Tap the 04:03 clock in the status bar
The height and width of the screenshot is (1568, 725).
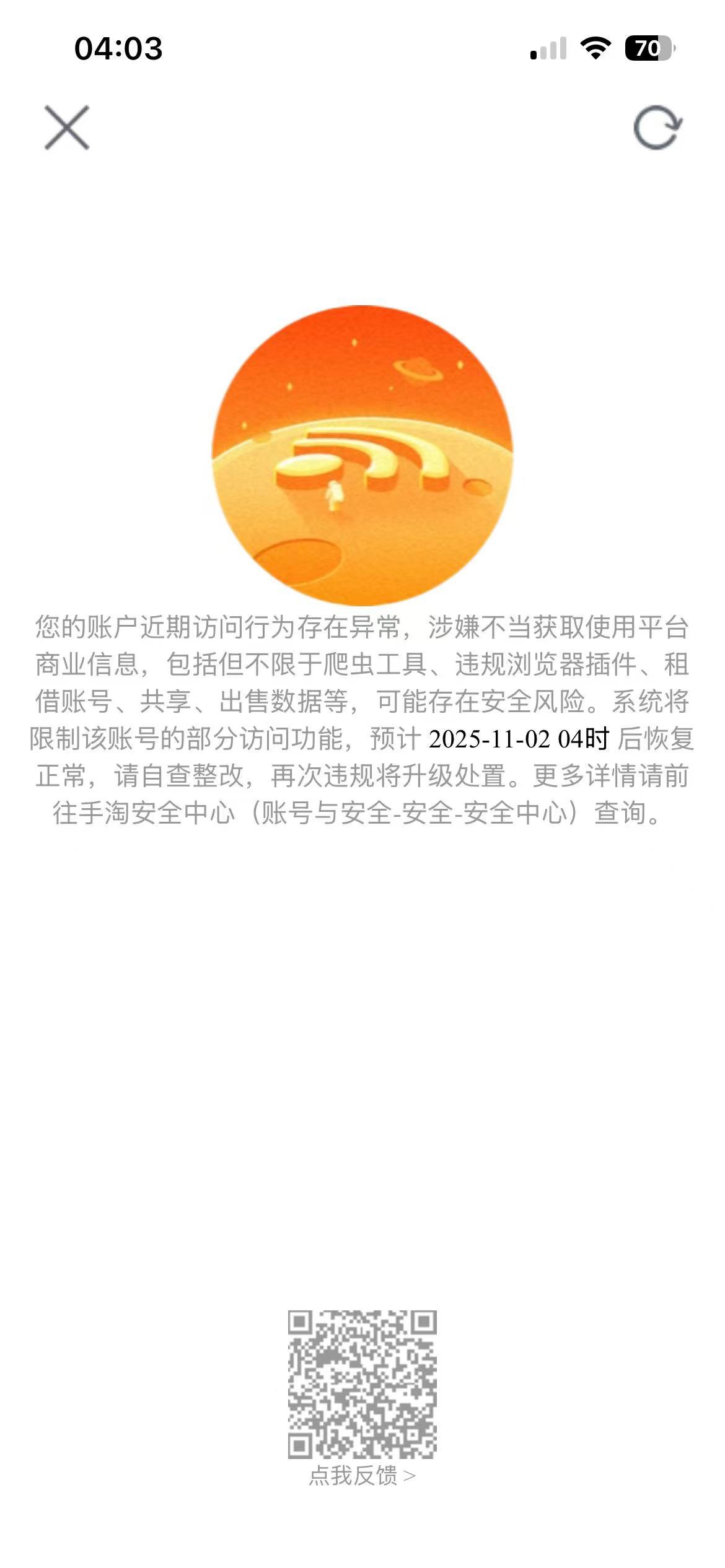(x=120, y=49)
